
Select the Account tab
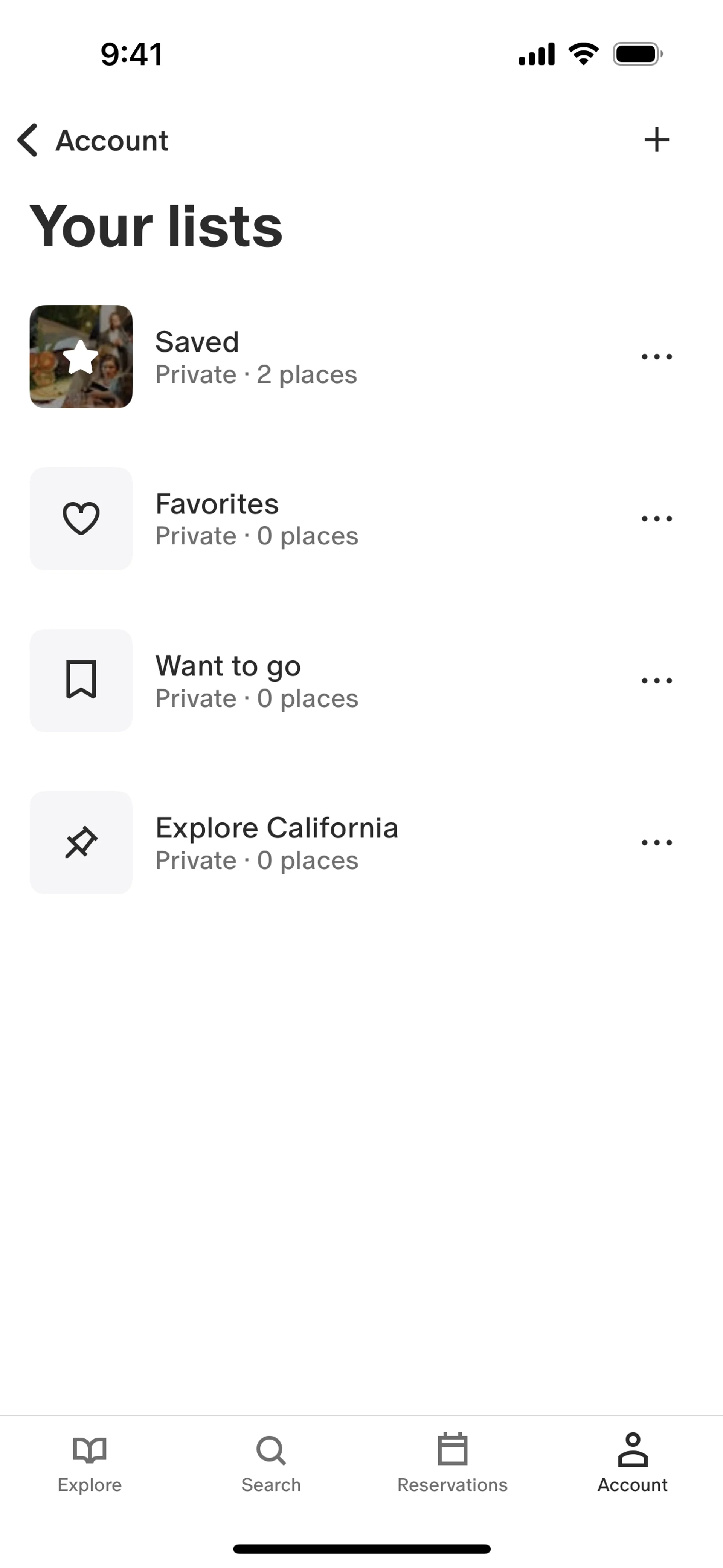[632, 1462]
